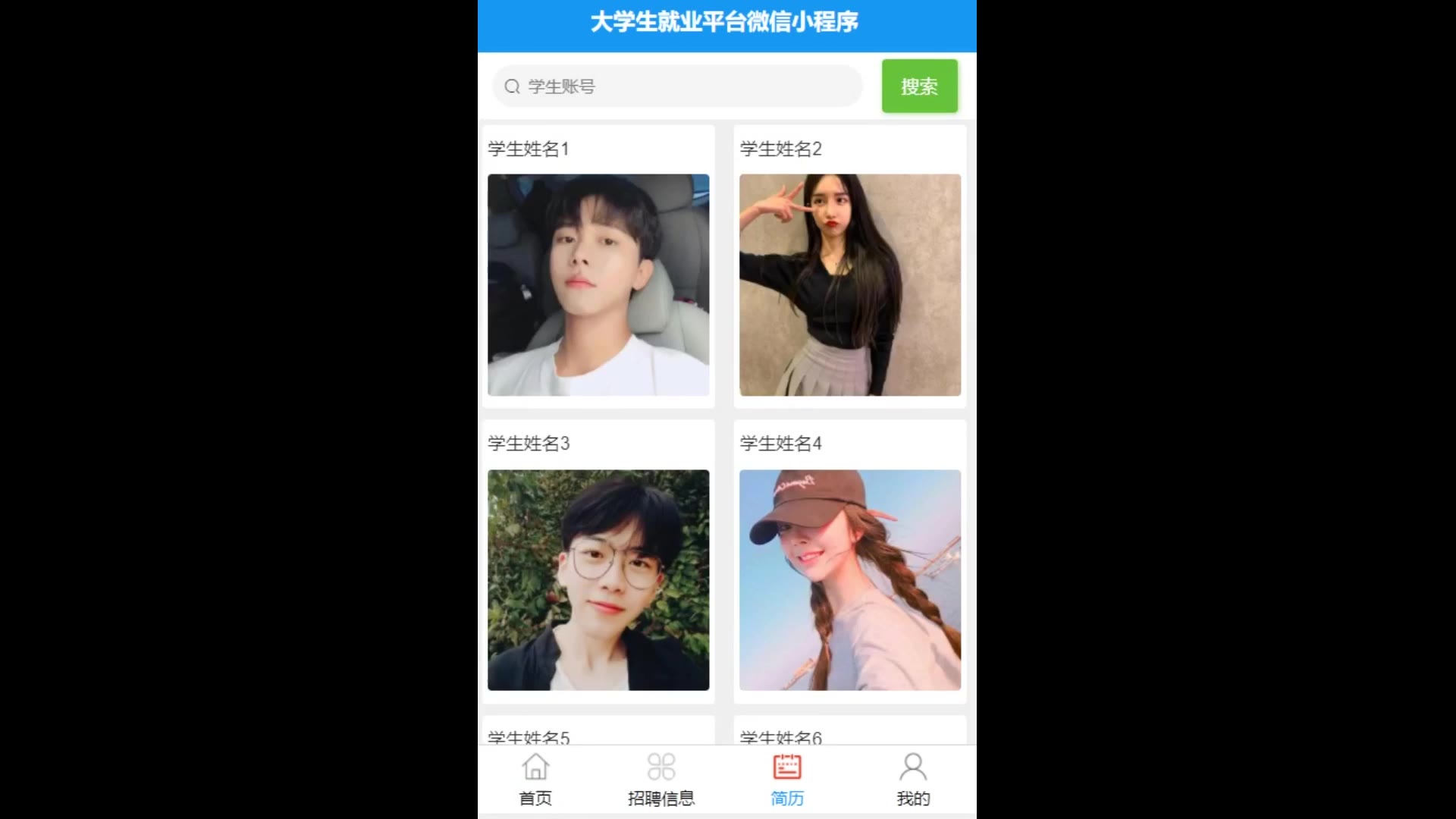Switch to the 首页 tab

click(x=535, y=780)
